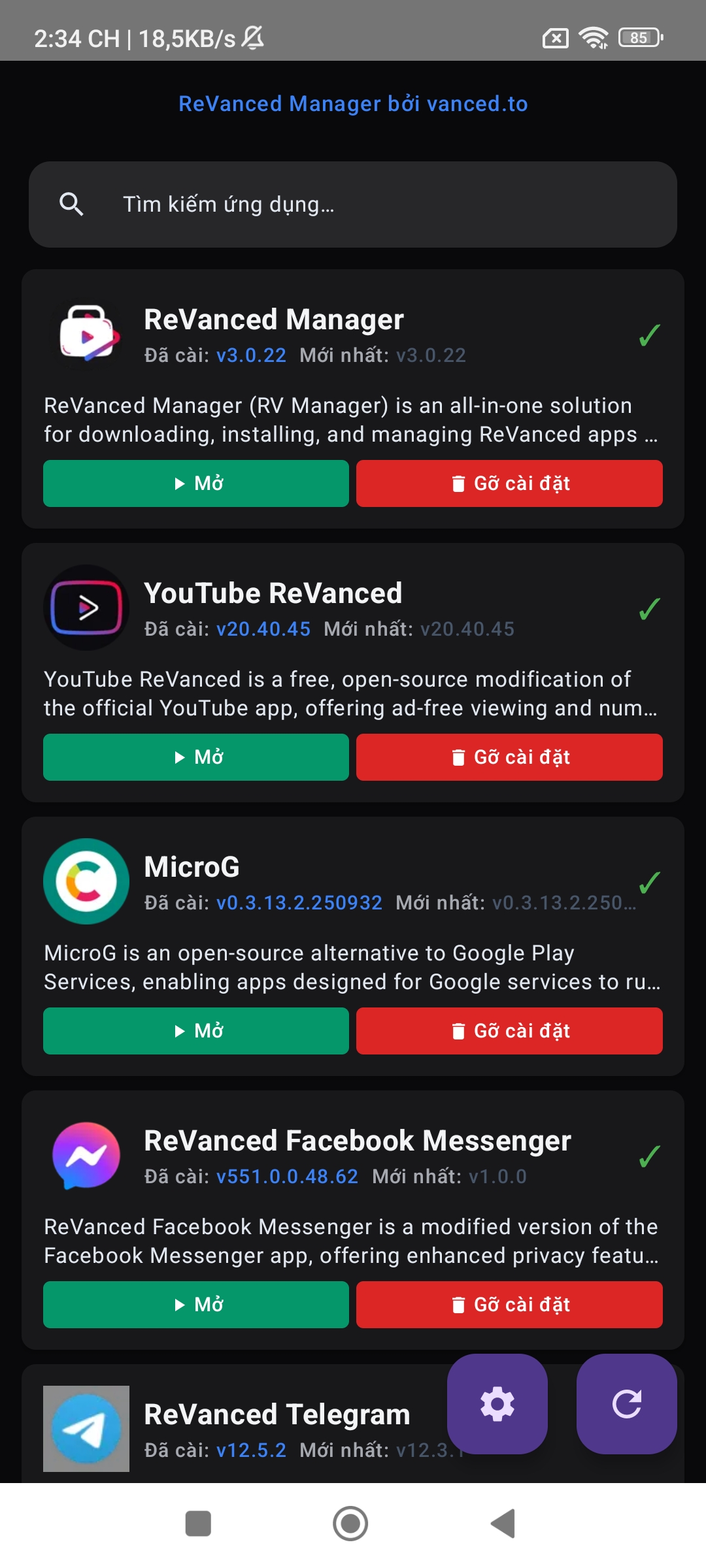Open settings via the purple gear icon
This screenshot has height=1568, width=706.
497,1403
